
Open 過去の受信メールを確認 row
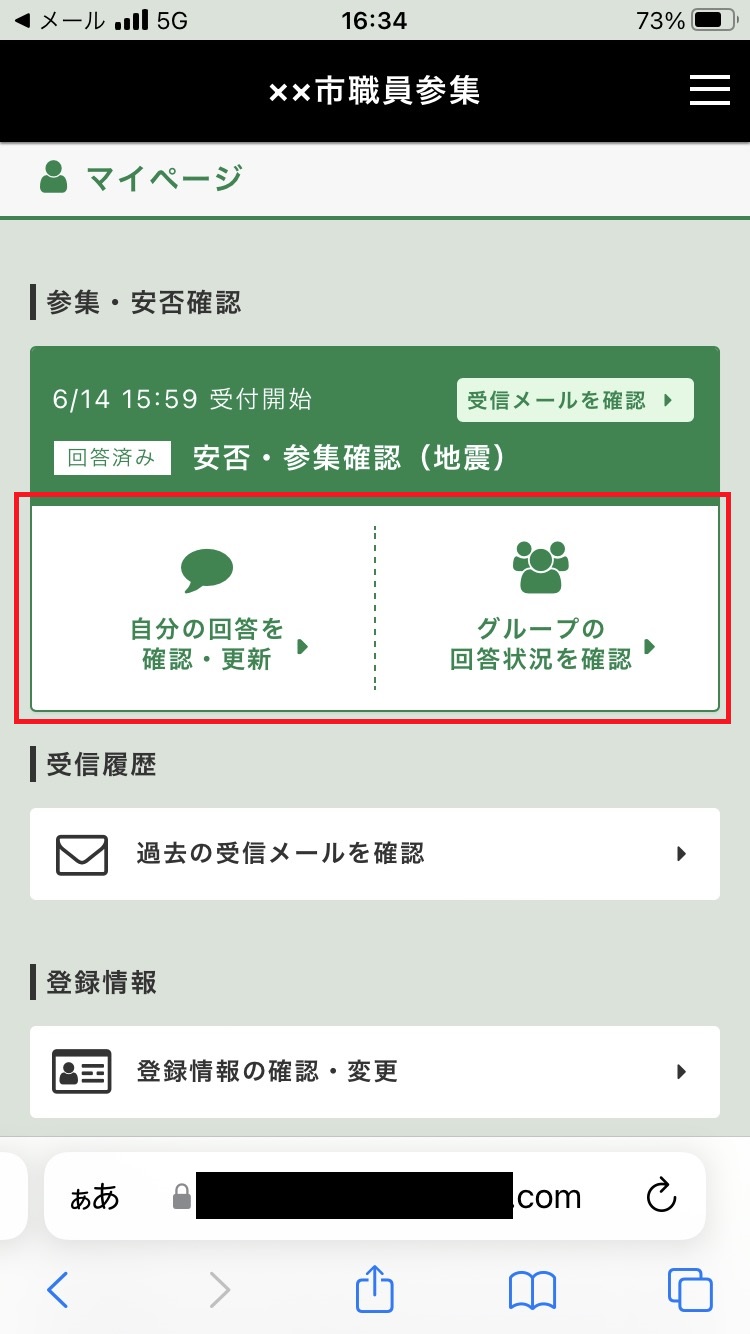pos(375,854)
